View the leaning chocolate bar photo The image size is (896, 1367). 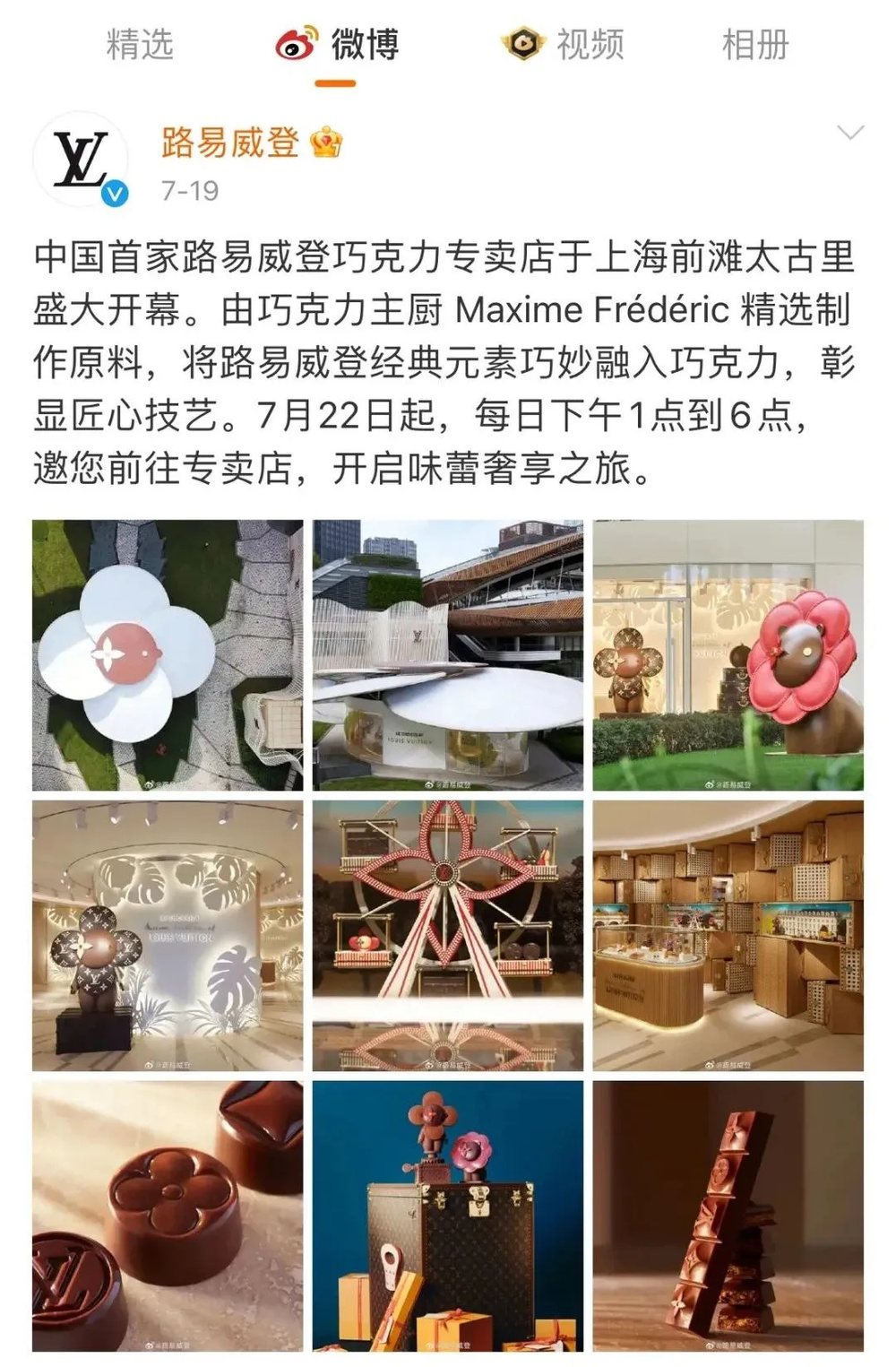click(728, 1216)
